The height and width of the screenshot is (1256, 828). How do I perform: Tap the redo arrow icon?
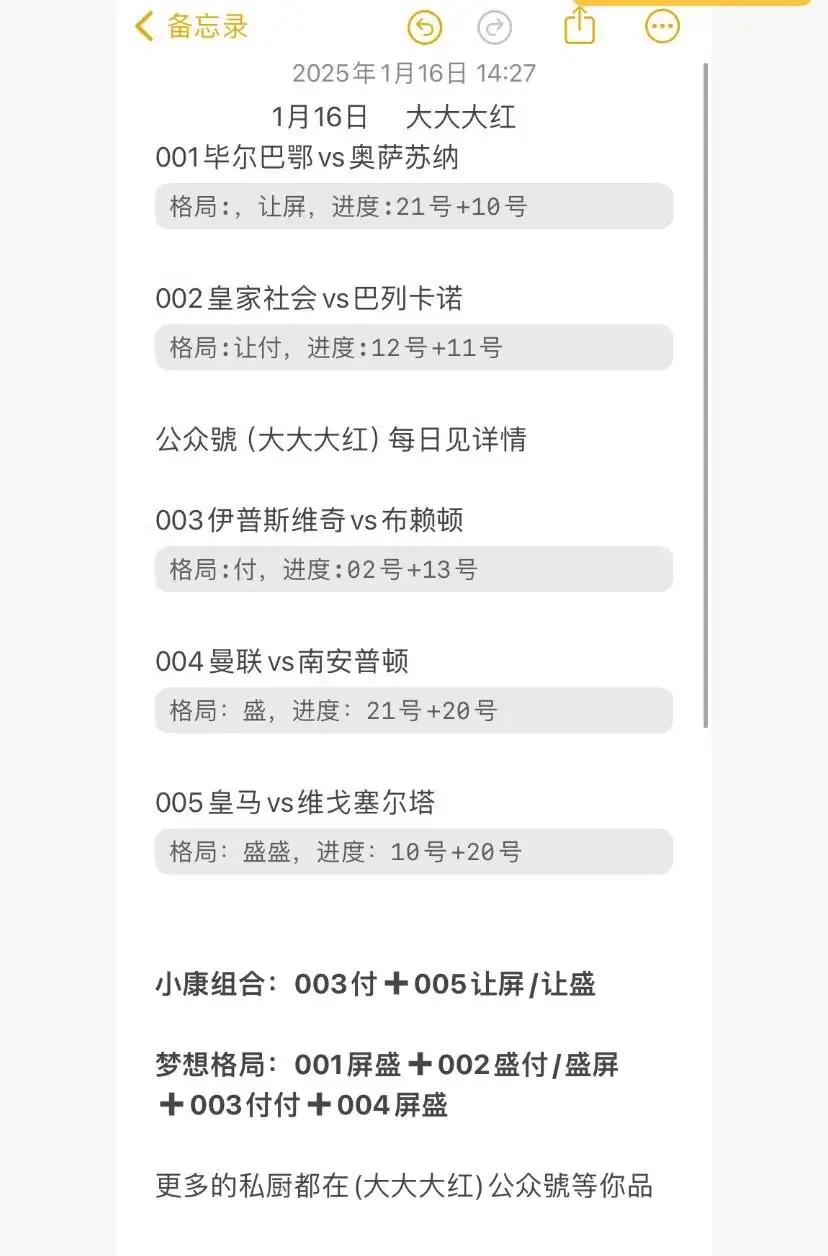(x=493, y=28)
